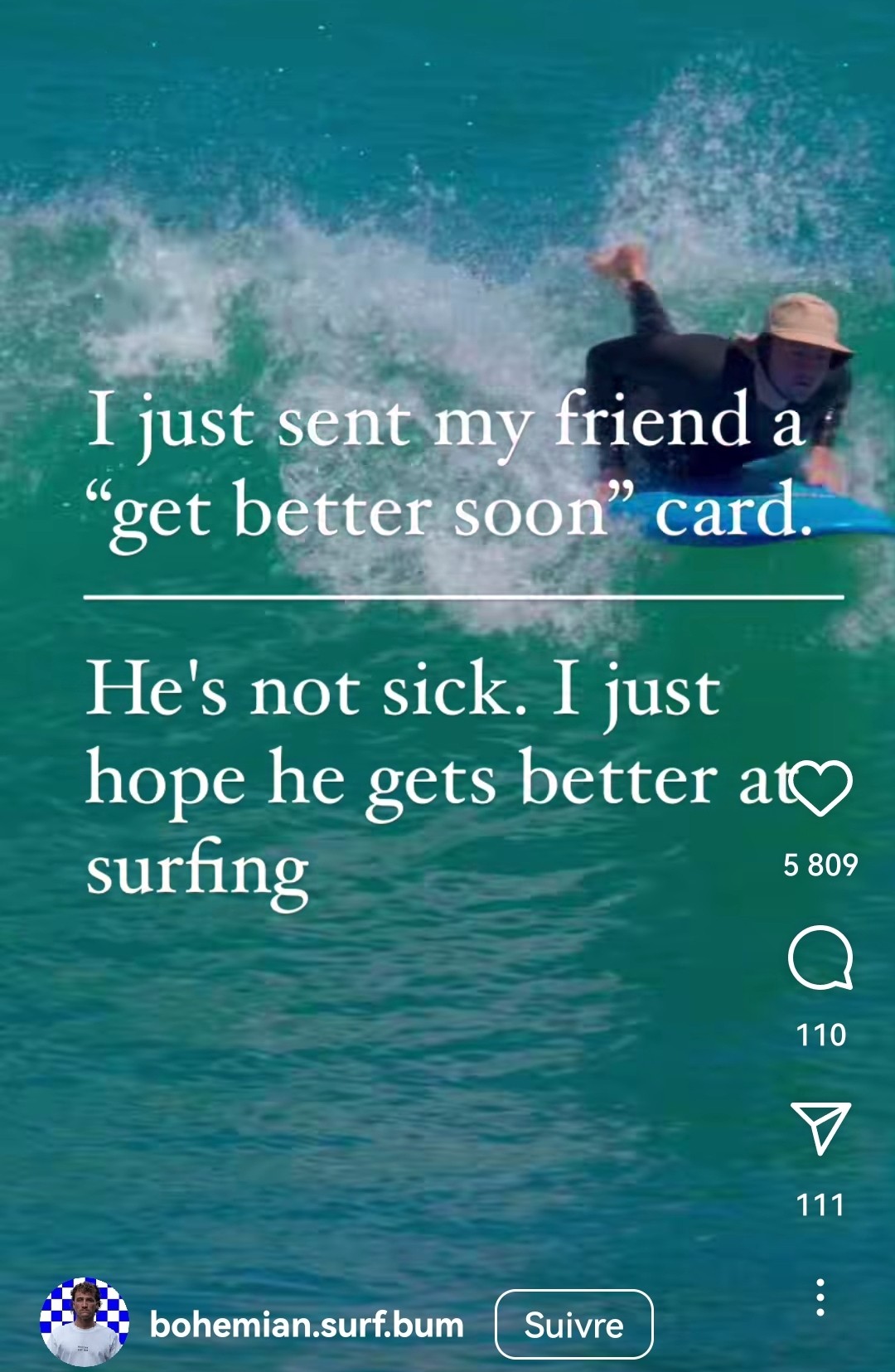Open the comments on this reel
The width and height of the screenshot is (895, 1372).
[x=820, y=958]
